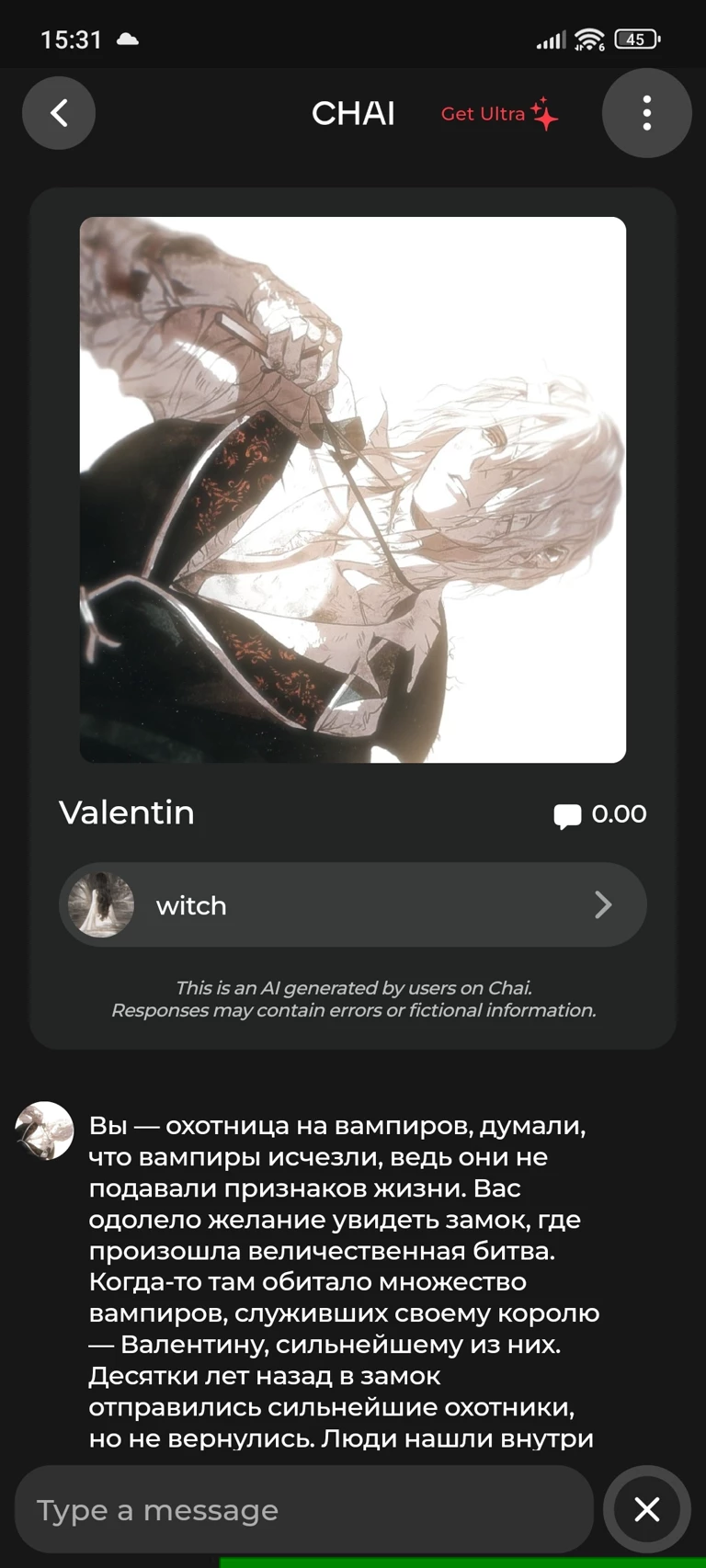View Valentin's character picture
Image resolution: width=706 pixels, height=1568 pixels.
[353, 490]
